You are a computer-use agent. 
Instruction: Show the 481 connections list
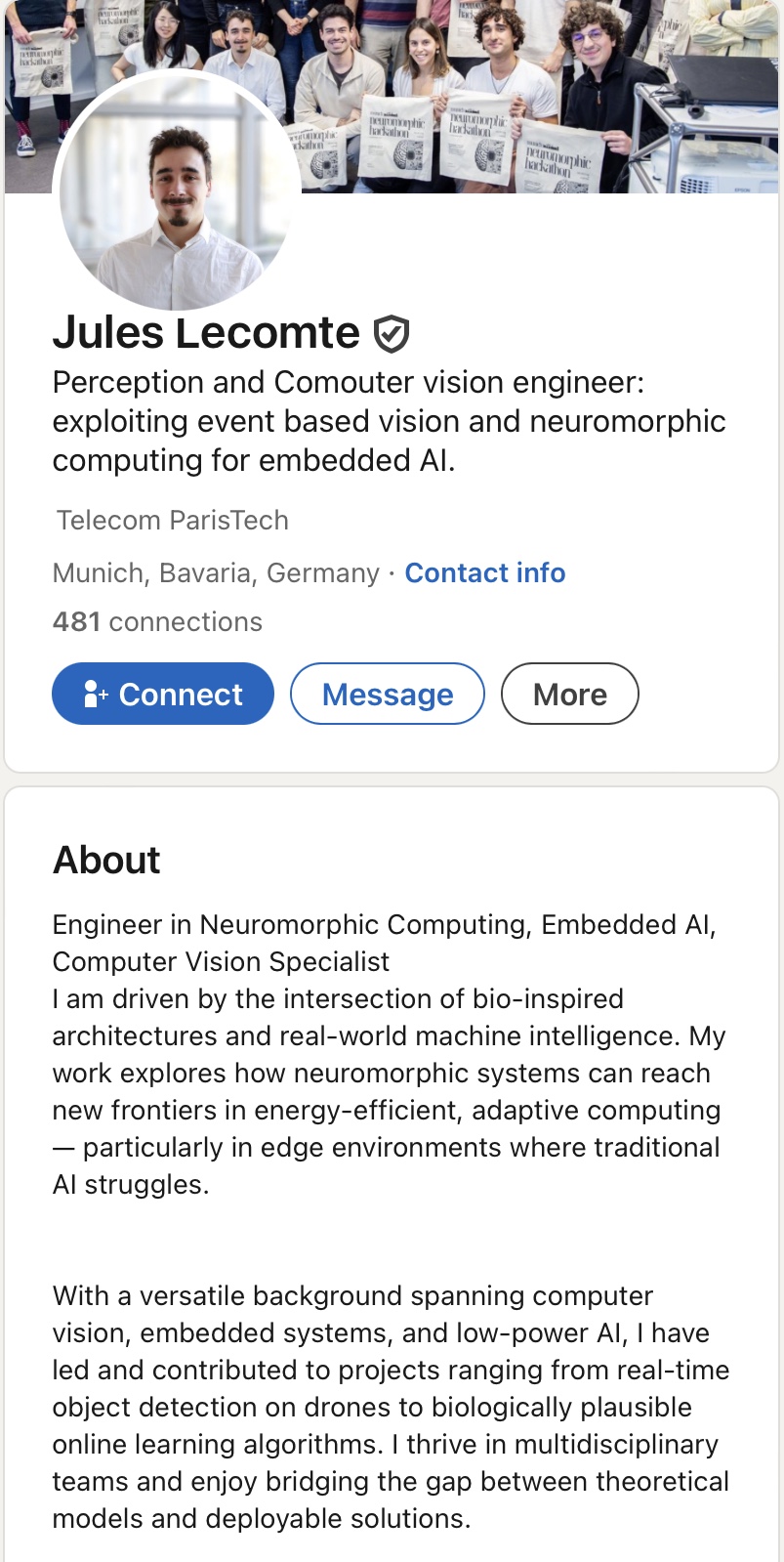coord(157,621)
